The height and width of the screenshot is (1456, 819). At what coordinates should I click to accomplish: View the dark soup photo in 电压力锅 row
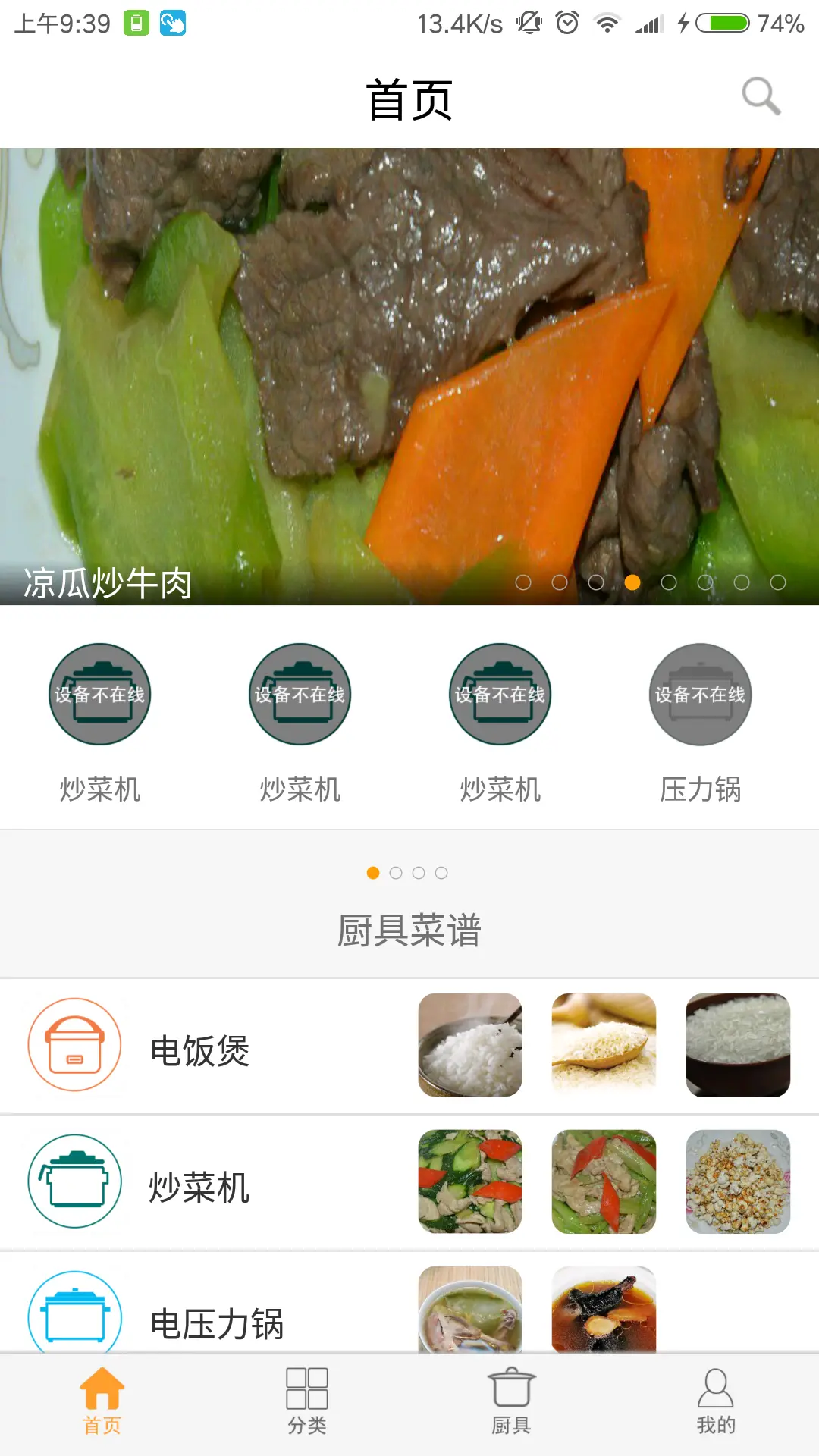tap(604, 1310)
